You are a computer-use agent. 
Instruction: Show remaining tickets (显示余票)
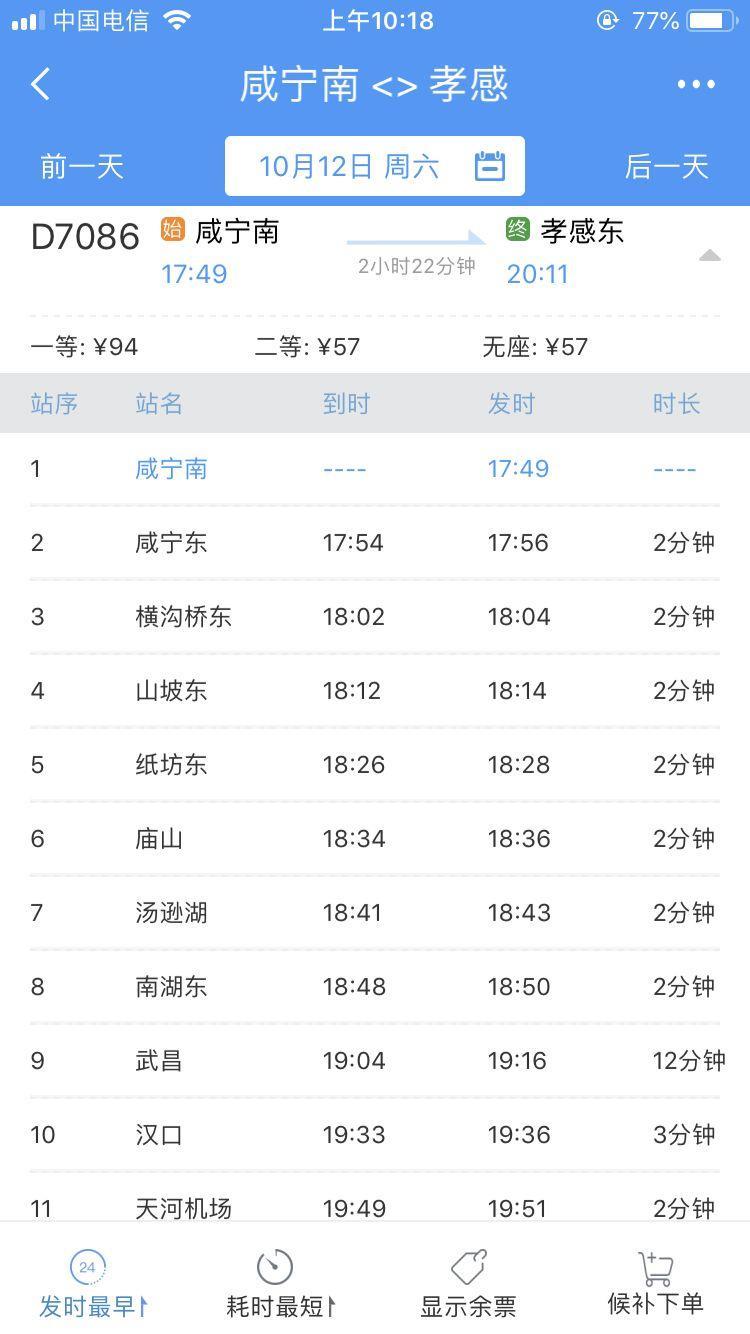coord(468,1284)
